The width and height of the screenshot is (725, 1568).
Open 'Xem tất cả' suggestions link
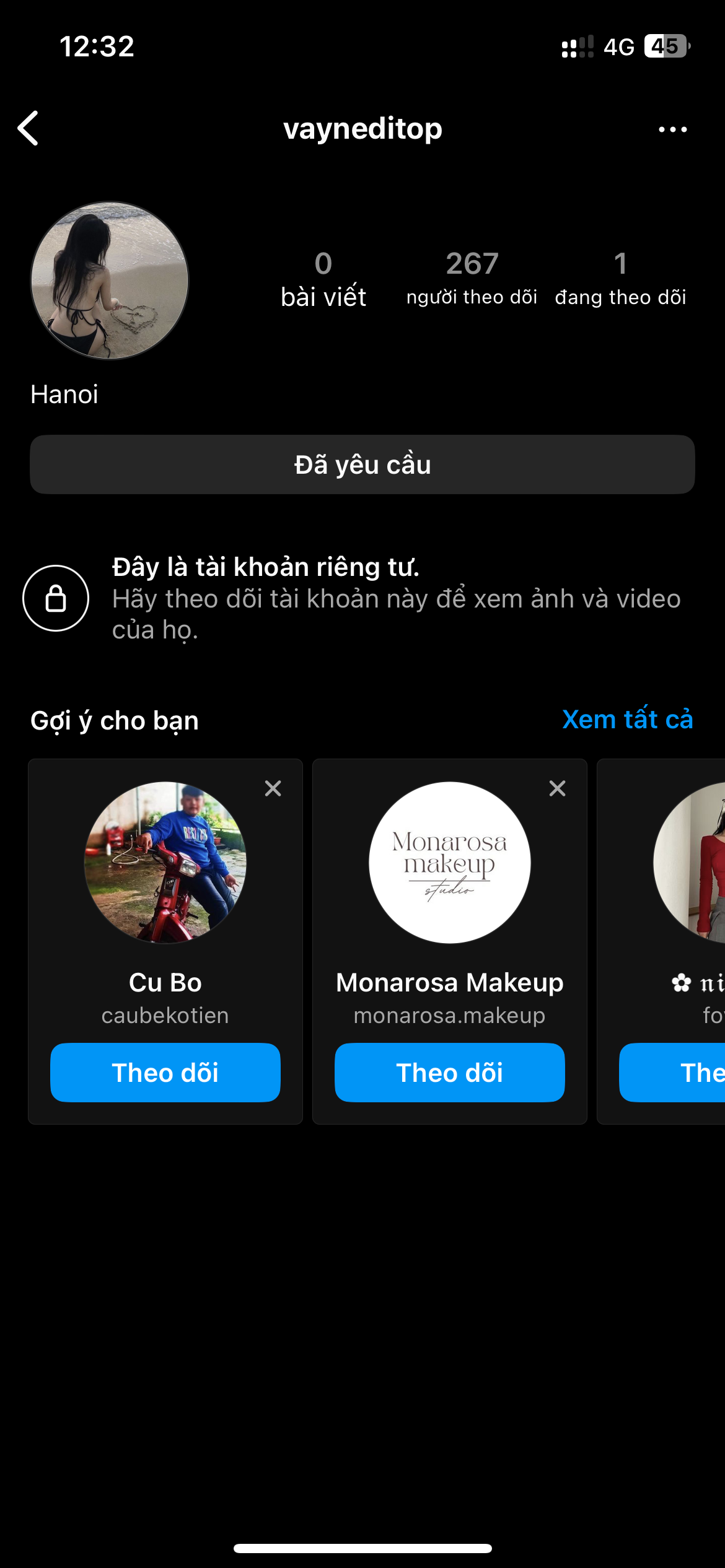point(627,720)
